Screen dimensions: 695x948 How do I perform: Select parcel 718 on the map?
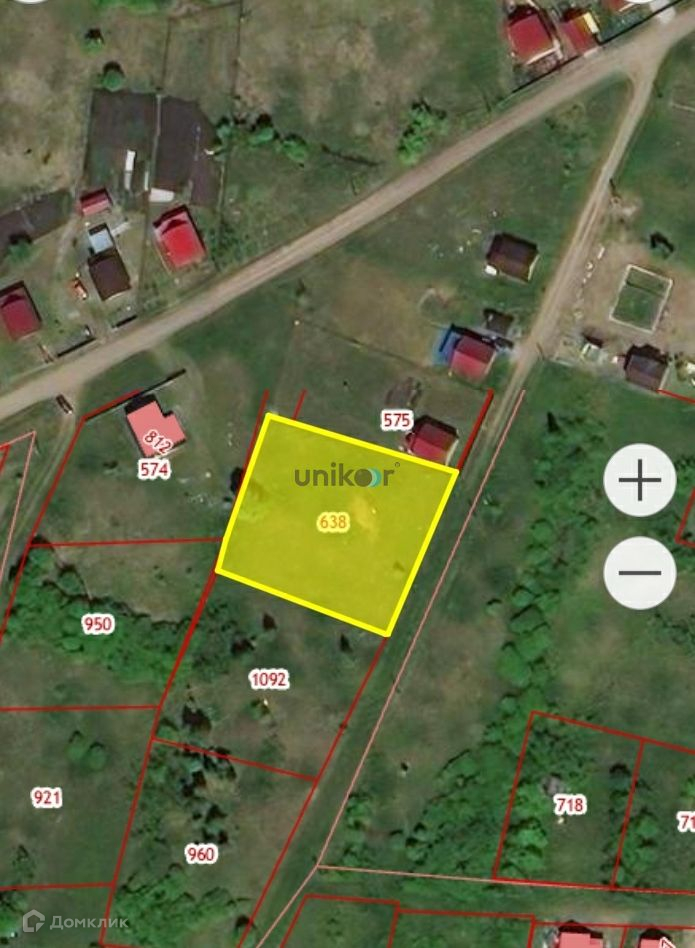[569, 805]
